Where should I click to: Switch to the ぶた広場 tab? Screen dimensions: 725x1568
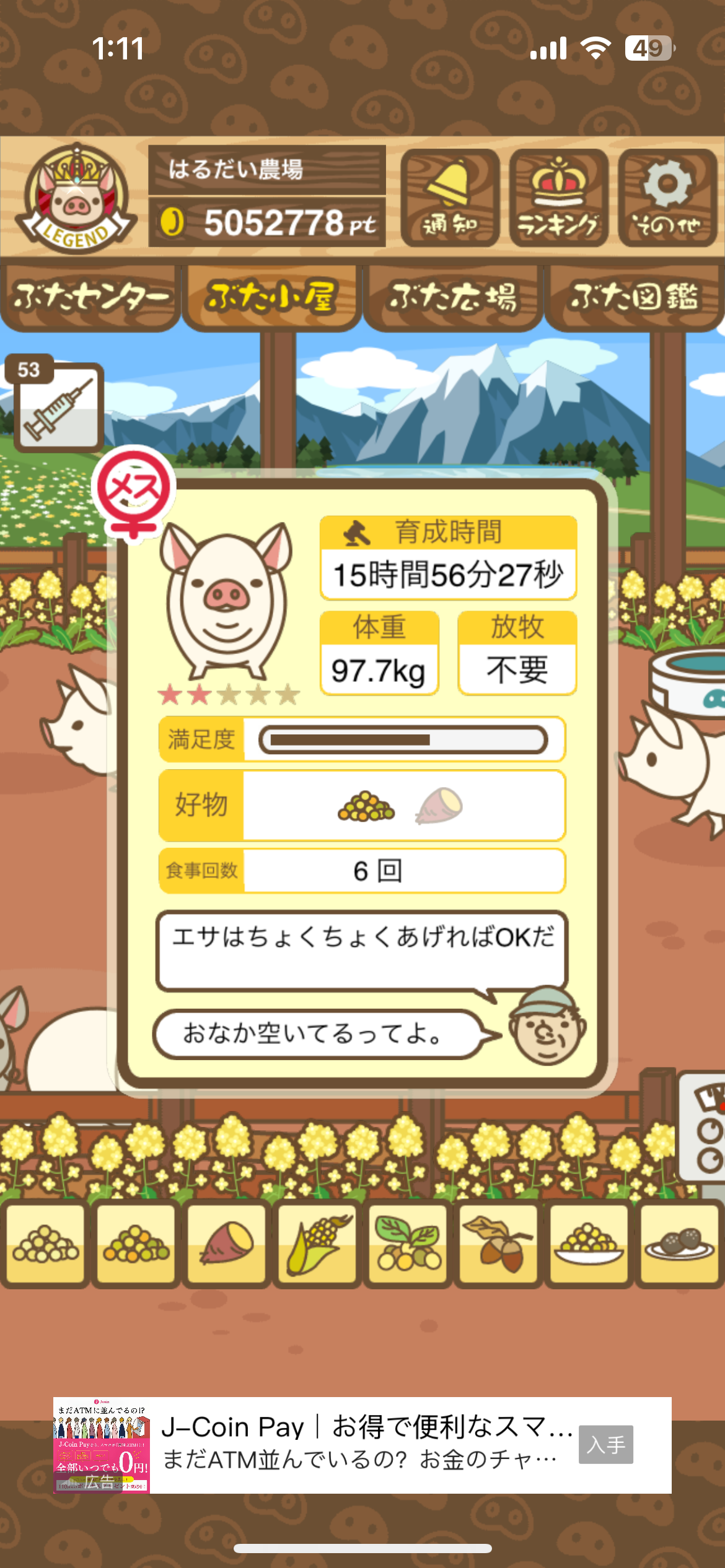tap(453, 298)
